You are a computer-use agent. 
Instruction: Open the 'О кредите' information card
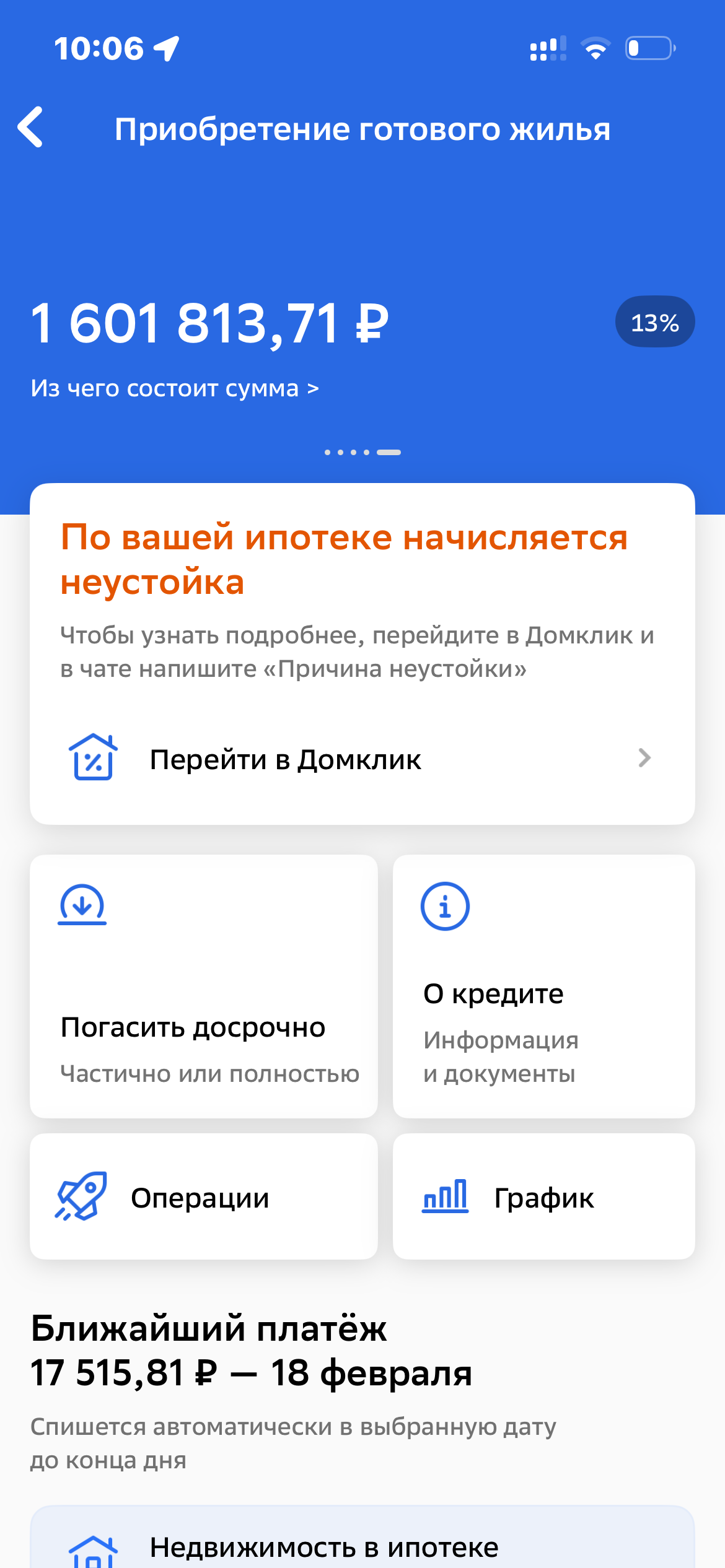[x=543, y=986]
